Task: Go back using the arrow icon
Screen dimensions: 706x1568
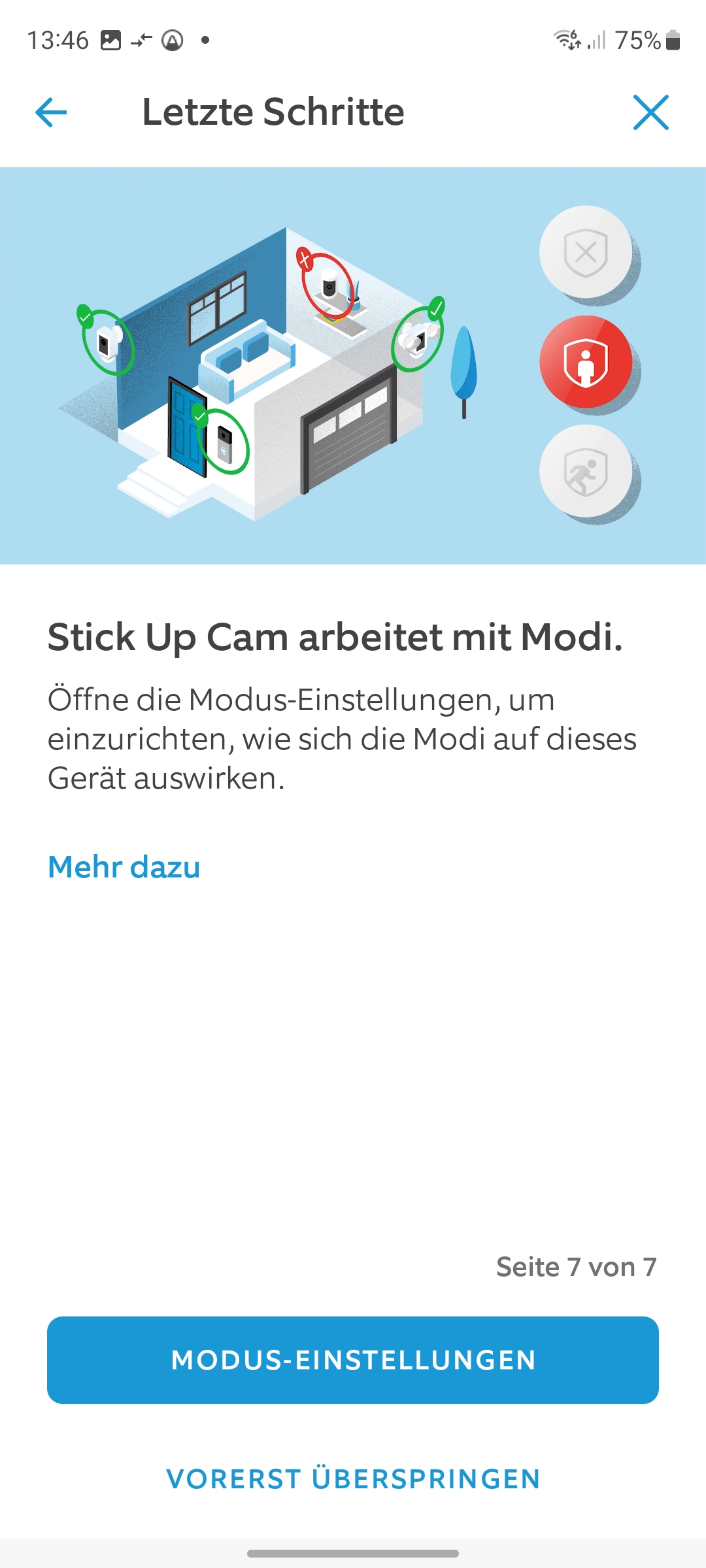Action: click(51, 112)
